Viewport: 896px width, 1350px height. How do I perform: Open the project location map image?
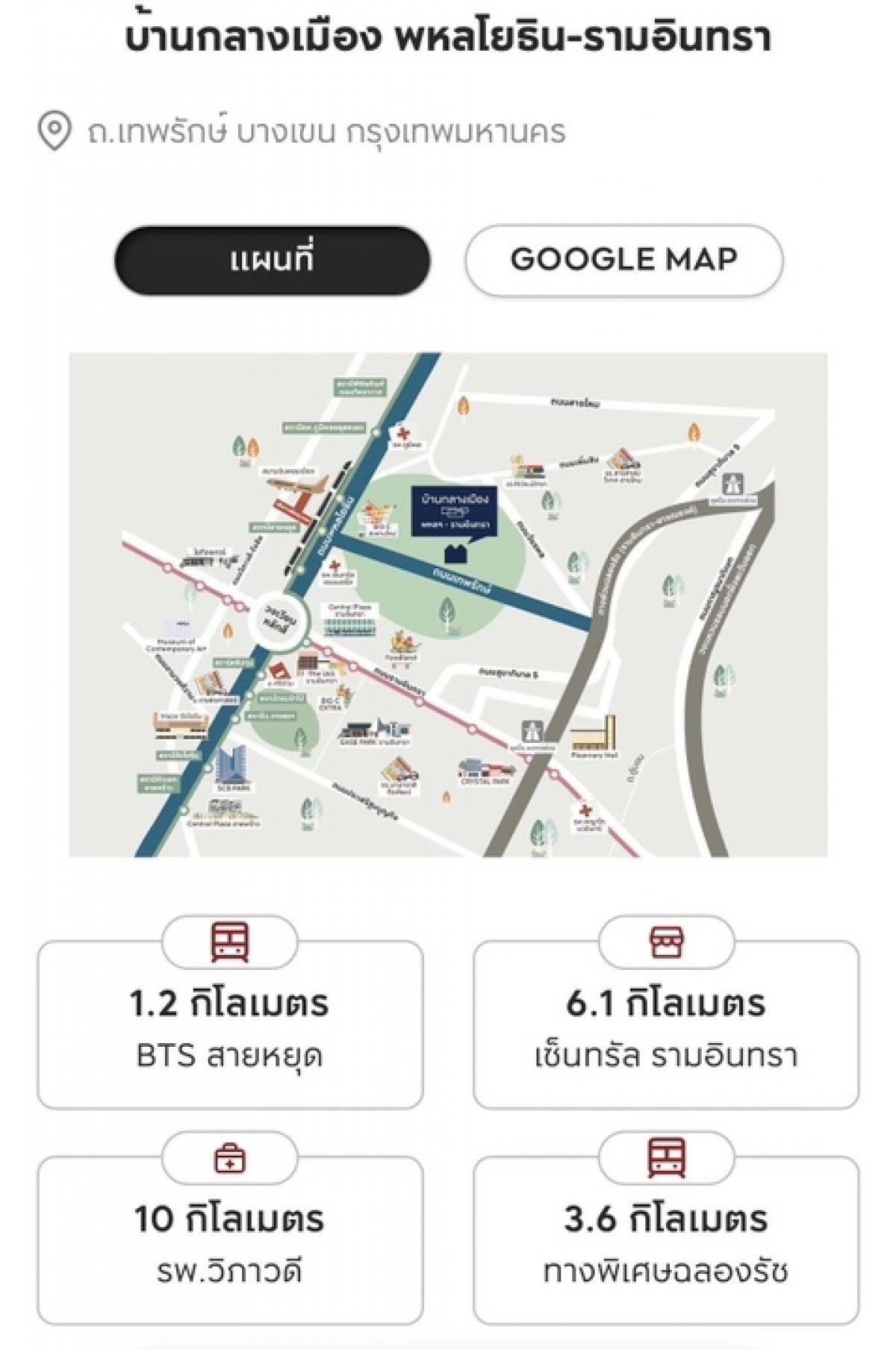pos(448,605)
